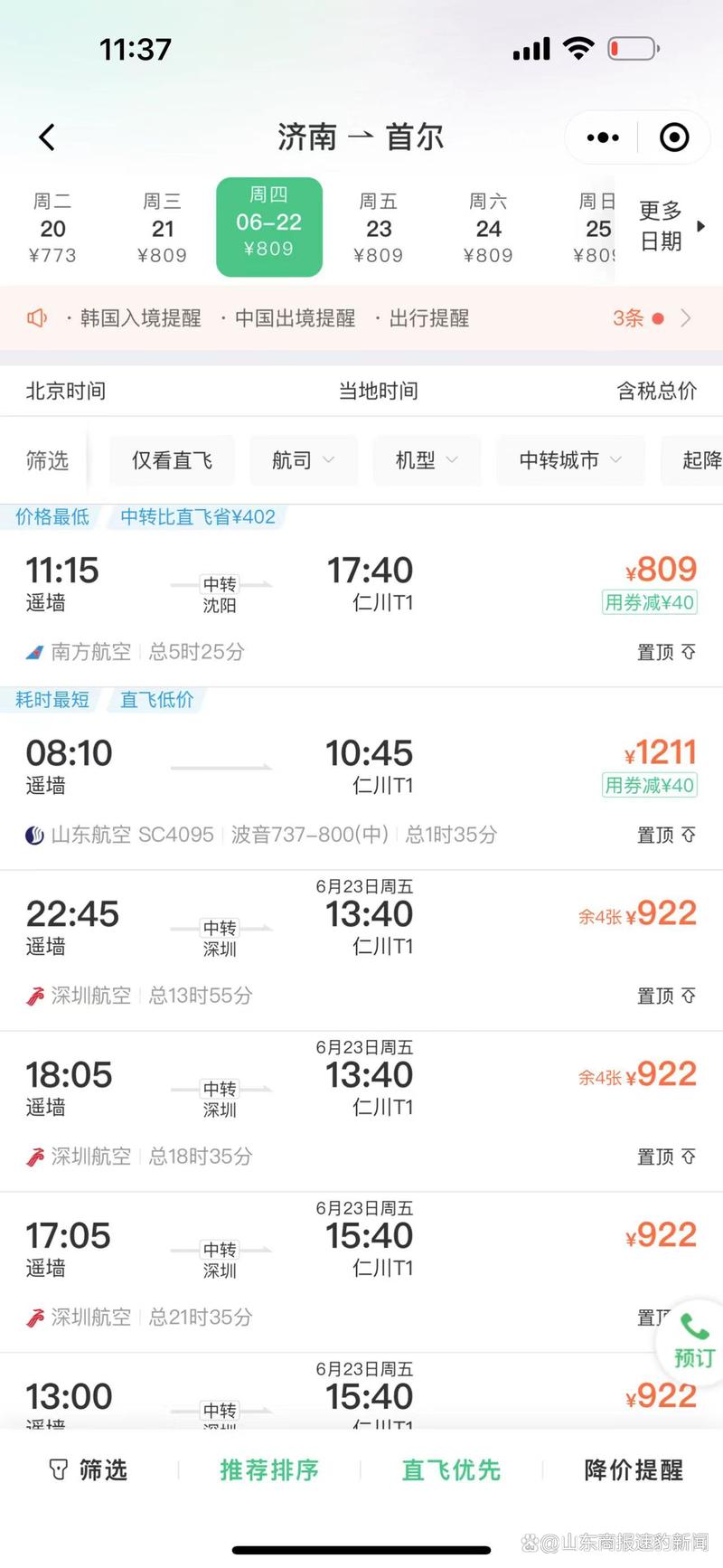Enable the 仅看直飞 filter chip

[172, 460]
